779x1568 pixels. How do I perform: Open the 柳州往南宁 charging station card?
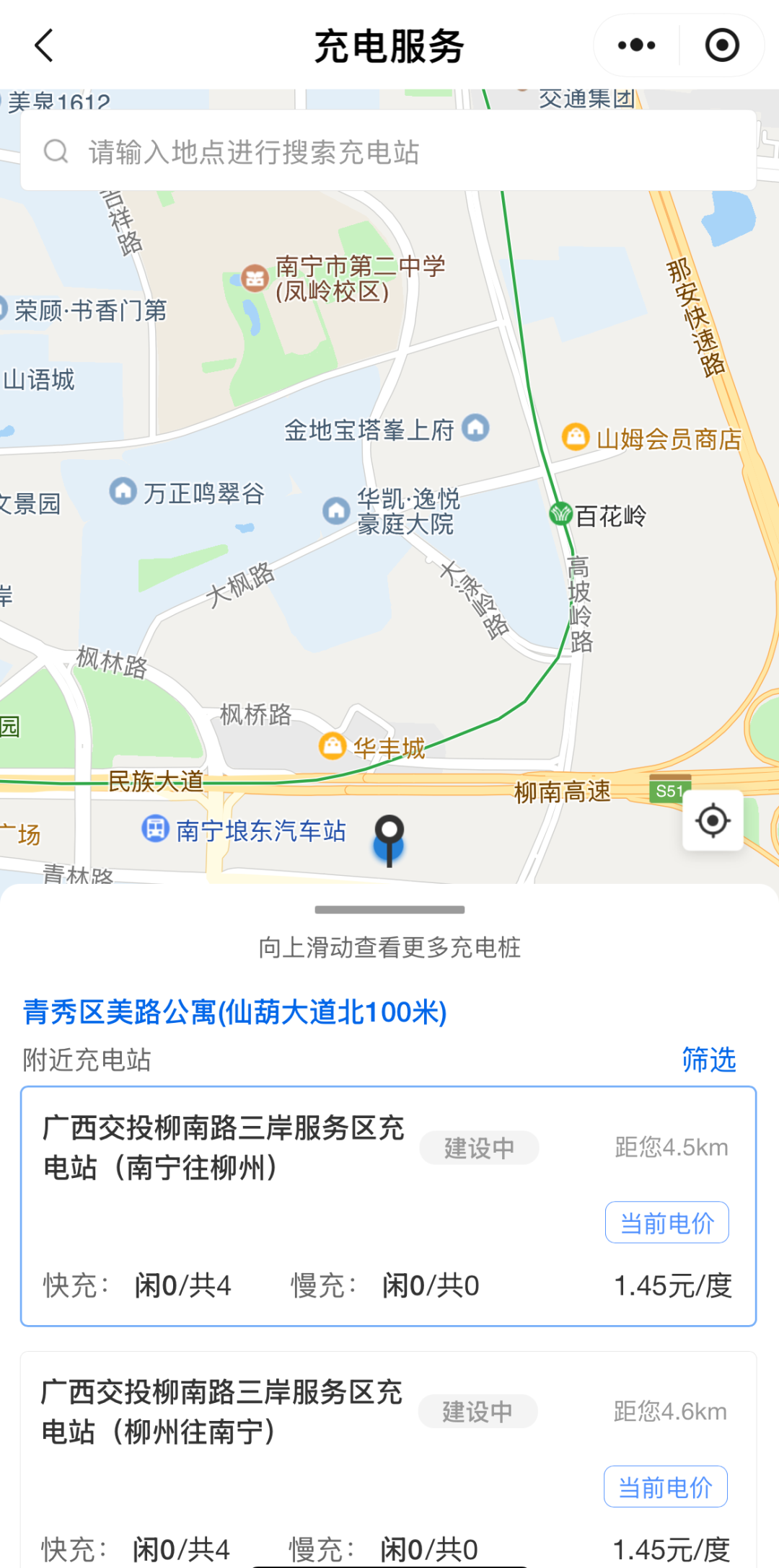pyautogui.click(x=222, y=1412)
